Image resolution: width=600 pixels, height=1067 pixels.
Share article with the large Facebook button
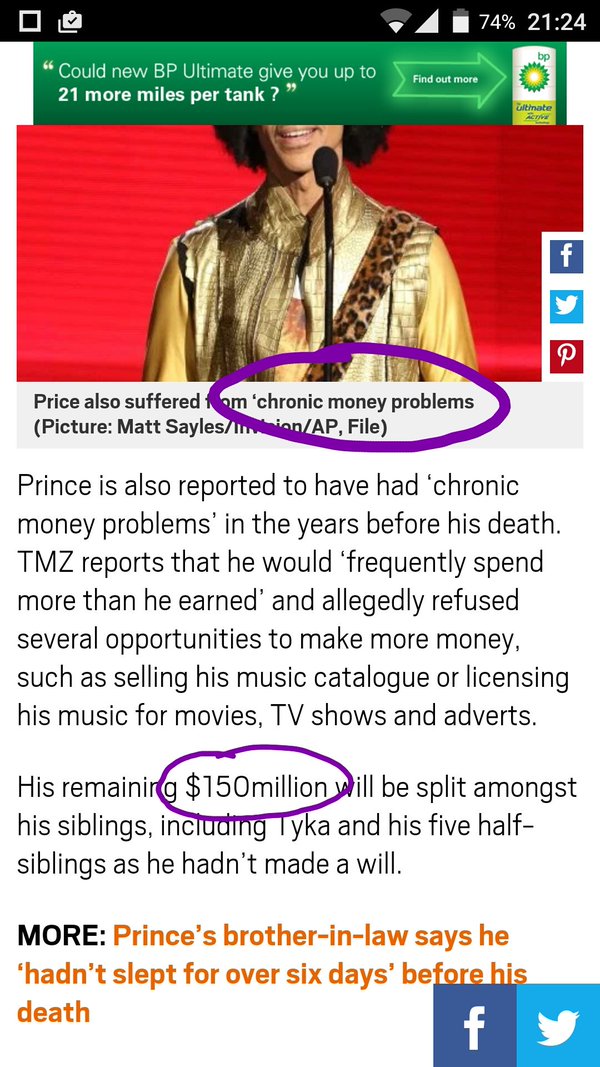point(474,1025)
